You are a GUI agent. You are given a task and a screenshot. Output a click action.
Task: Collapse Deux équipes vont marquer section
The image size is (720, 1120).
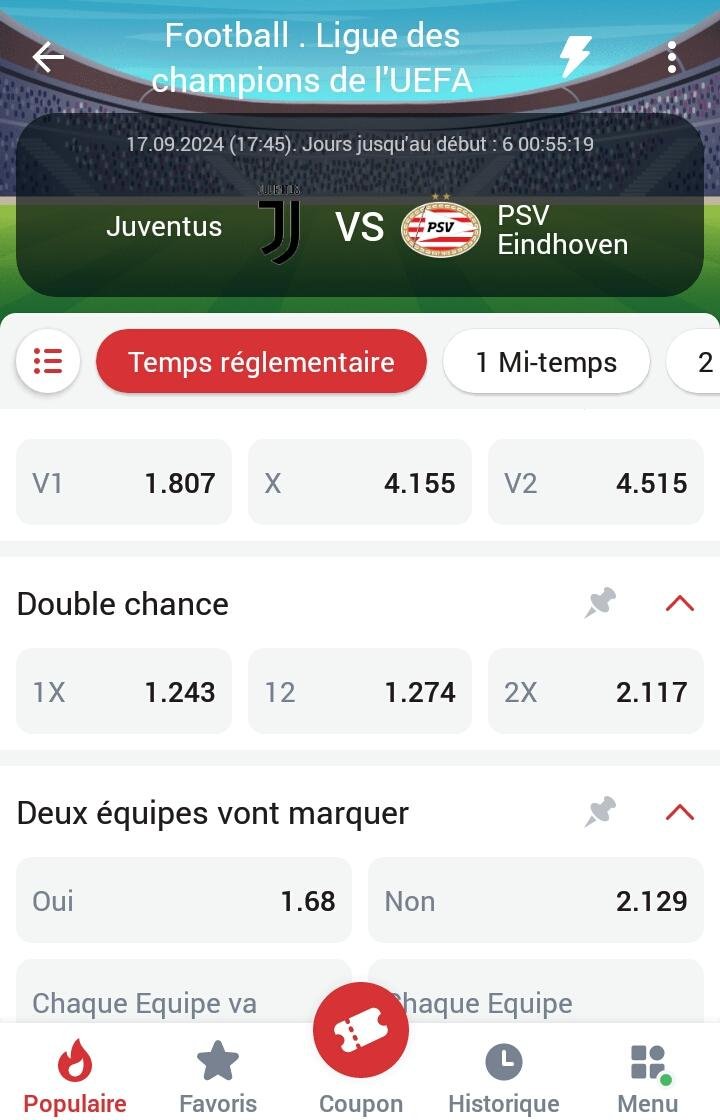(679, 812)
